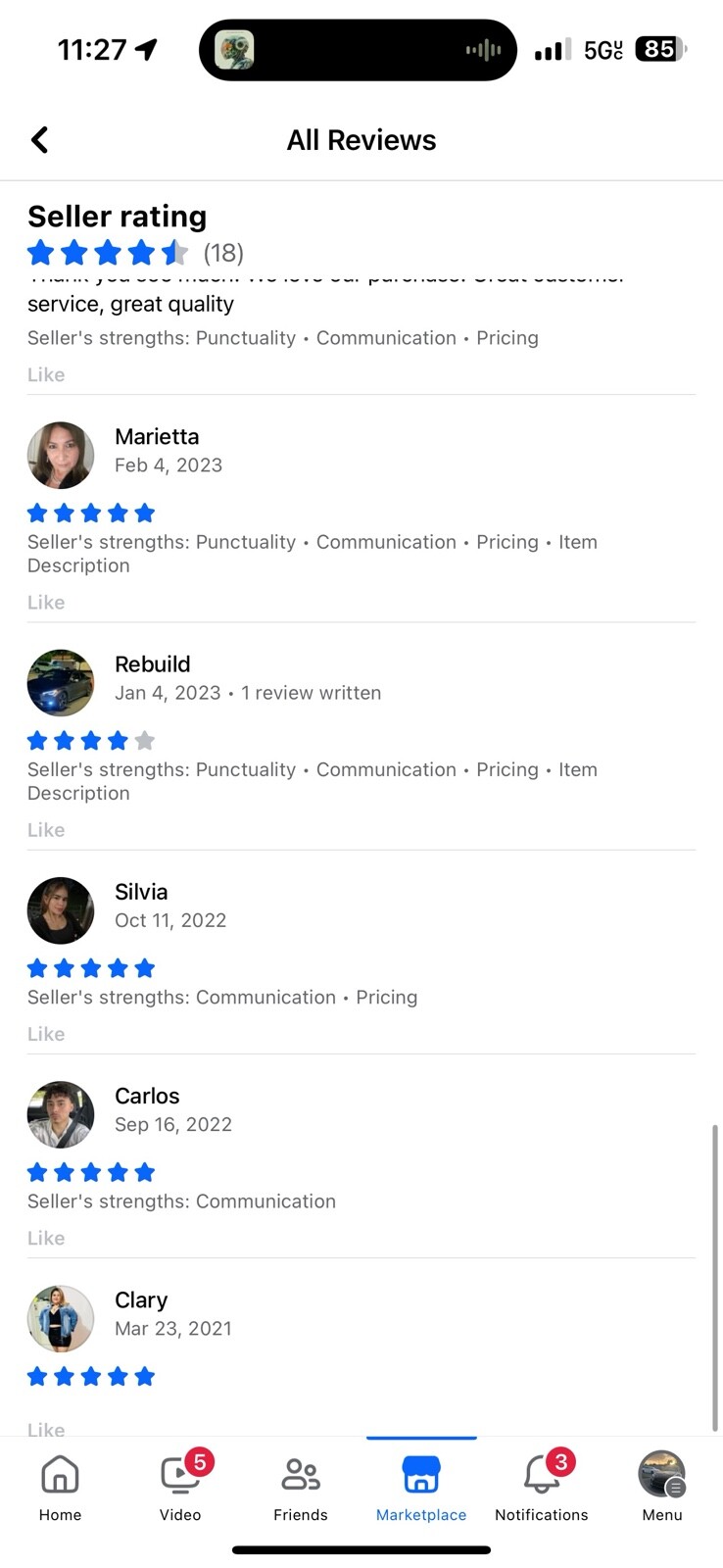Go to the Friends tab
723x1568 pixels.
(x=301, y=1486)
